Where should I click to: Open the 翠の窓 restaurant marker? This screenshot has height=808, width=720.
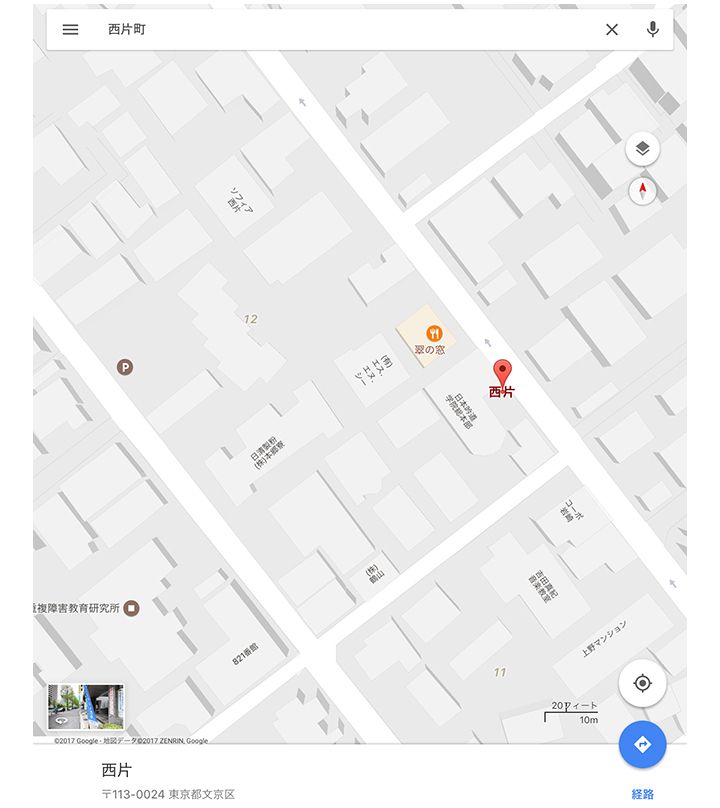pyautogui.click(x=434, y=333)
